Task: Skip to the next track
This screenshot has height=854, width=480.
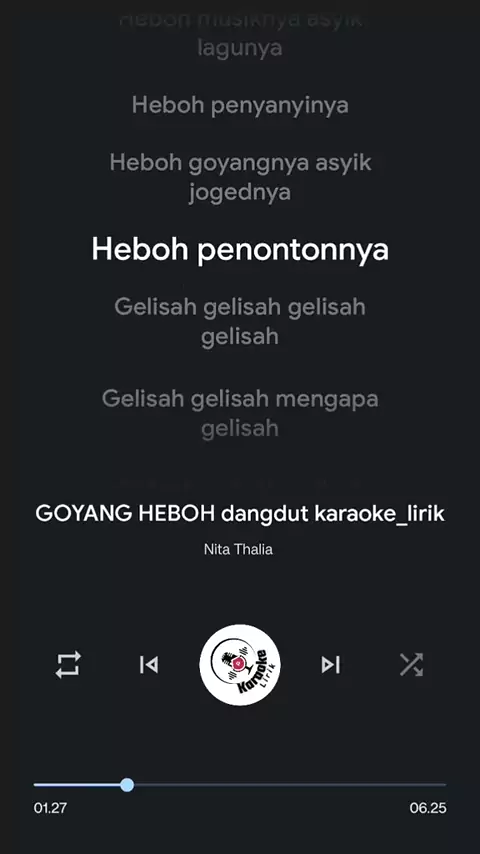Action: [331, 665]
